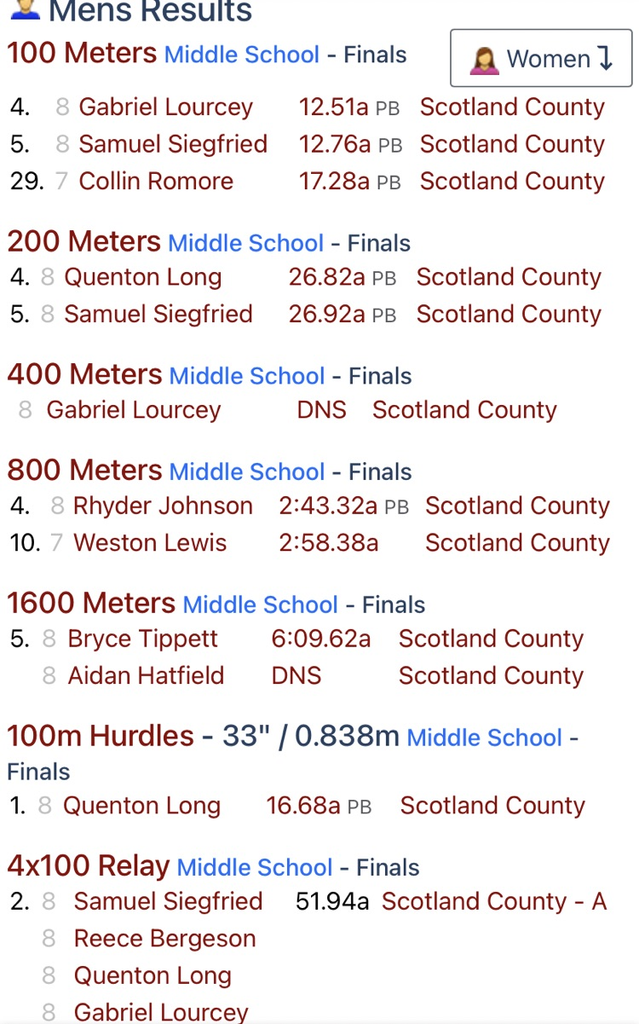The width and height of the screenshot is (639, 1024).
Task: Open Rhyder Johnson's athlete profile
Action: (163, 506)
